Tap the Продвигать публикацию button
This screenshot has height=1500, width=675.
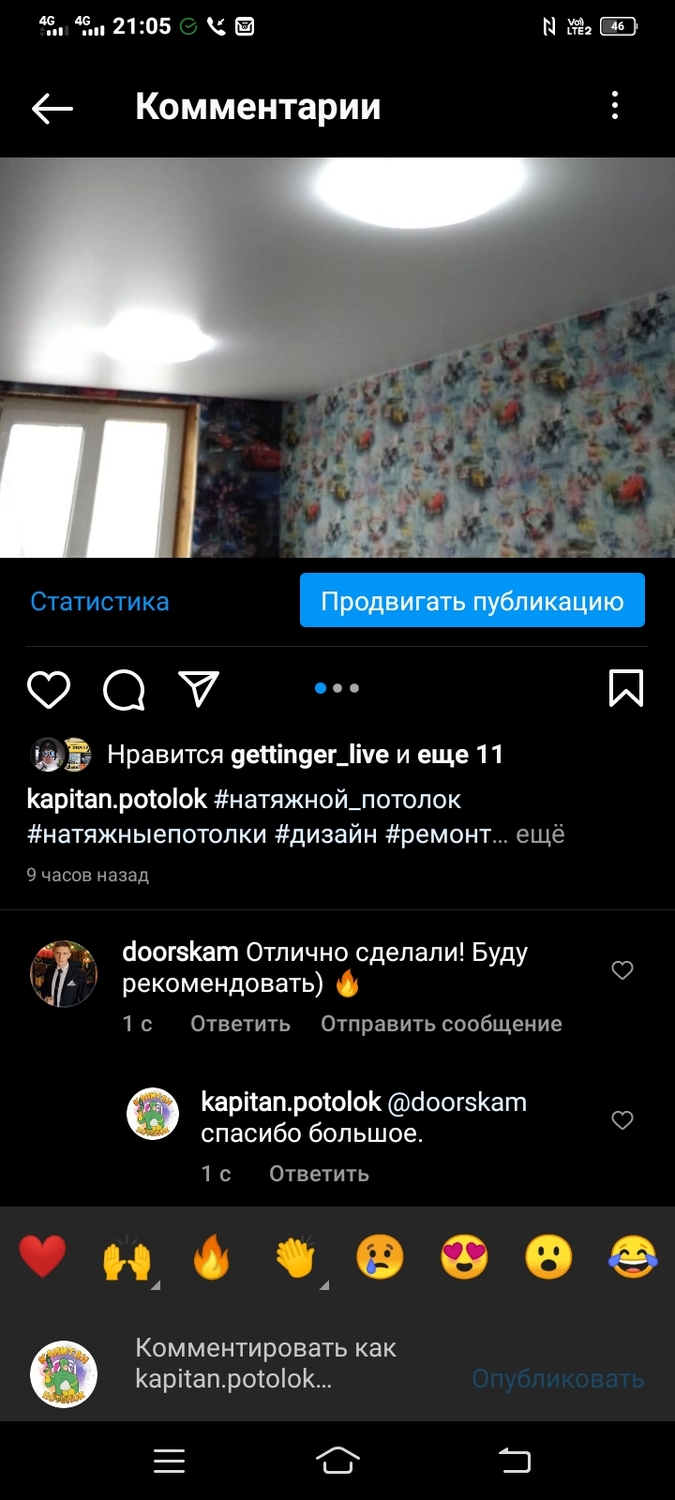point(472,601)
